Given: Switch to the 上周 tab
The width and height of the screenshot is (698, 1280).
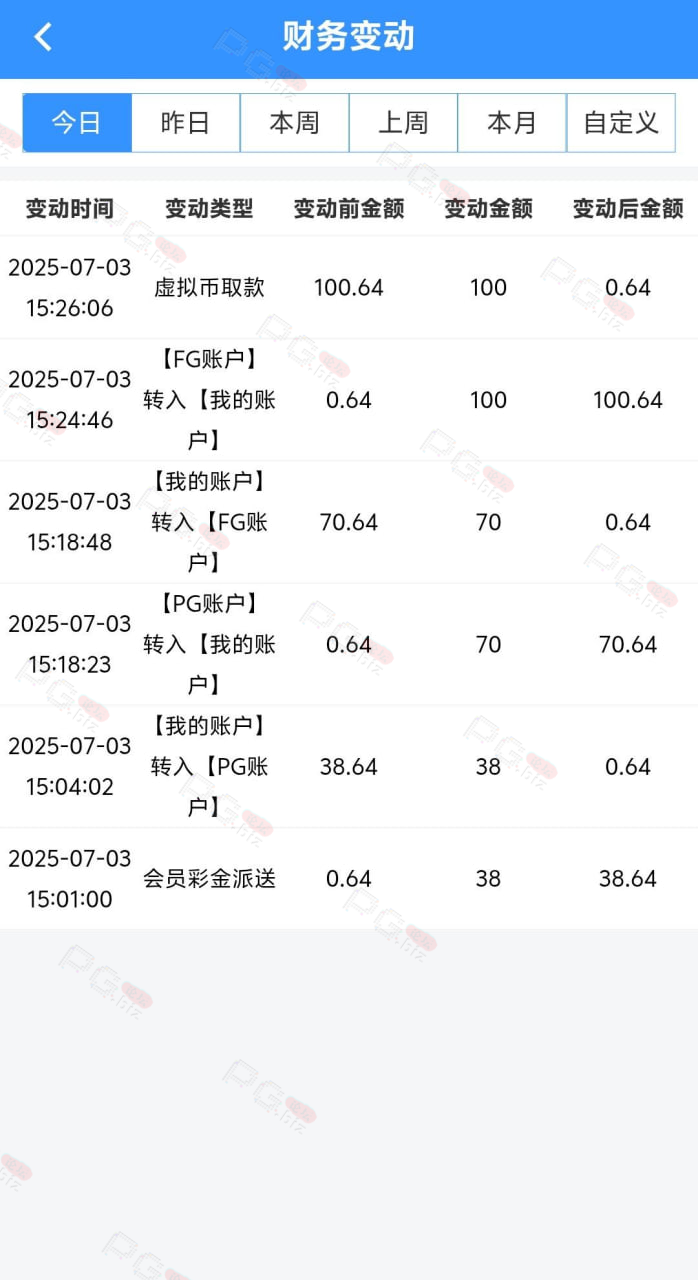Looking at the screenshot, I should (x=403, y=123).
